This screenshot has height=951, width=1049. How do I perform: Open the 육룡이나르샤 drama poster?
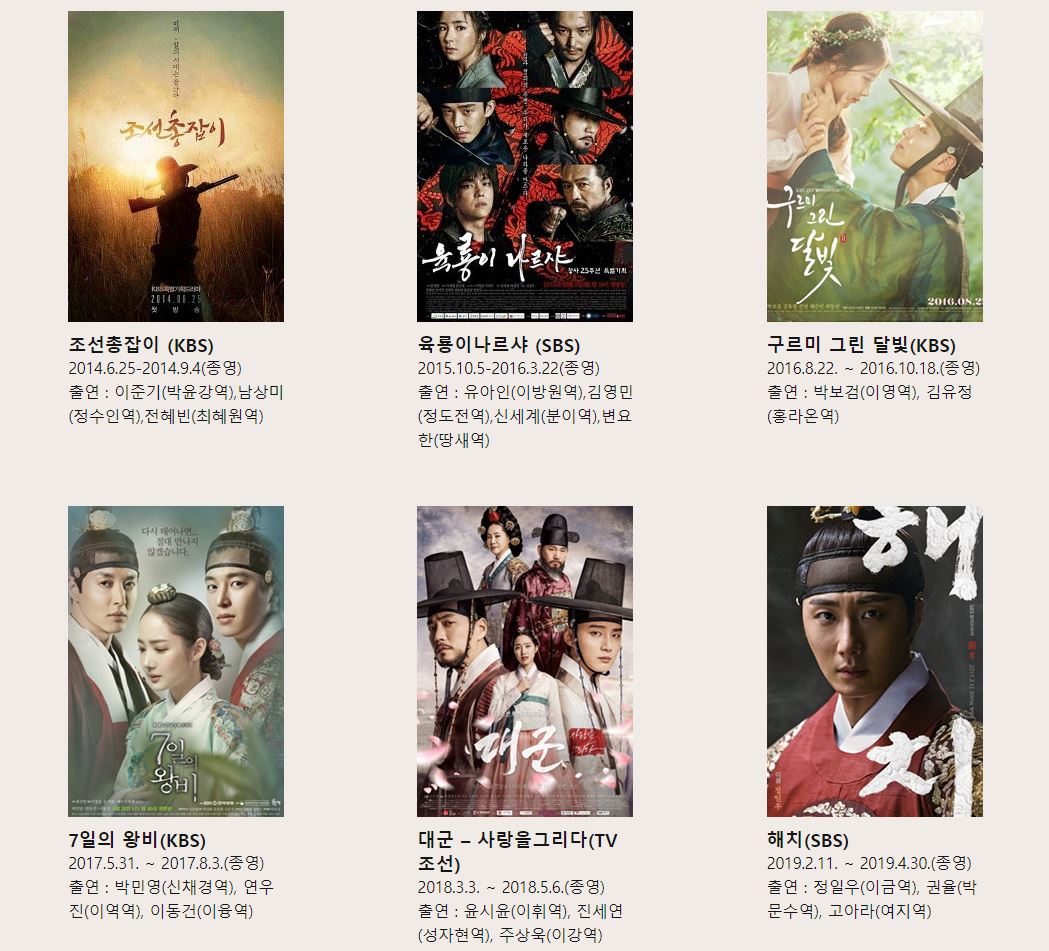(524, 166)
